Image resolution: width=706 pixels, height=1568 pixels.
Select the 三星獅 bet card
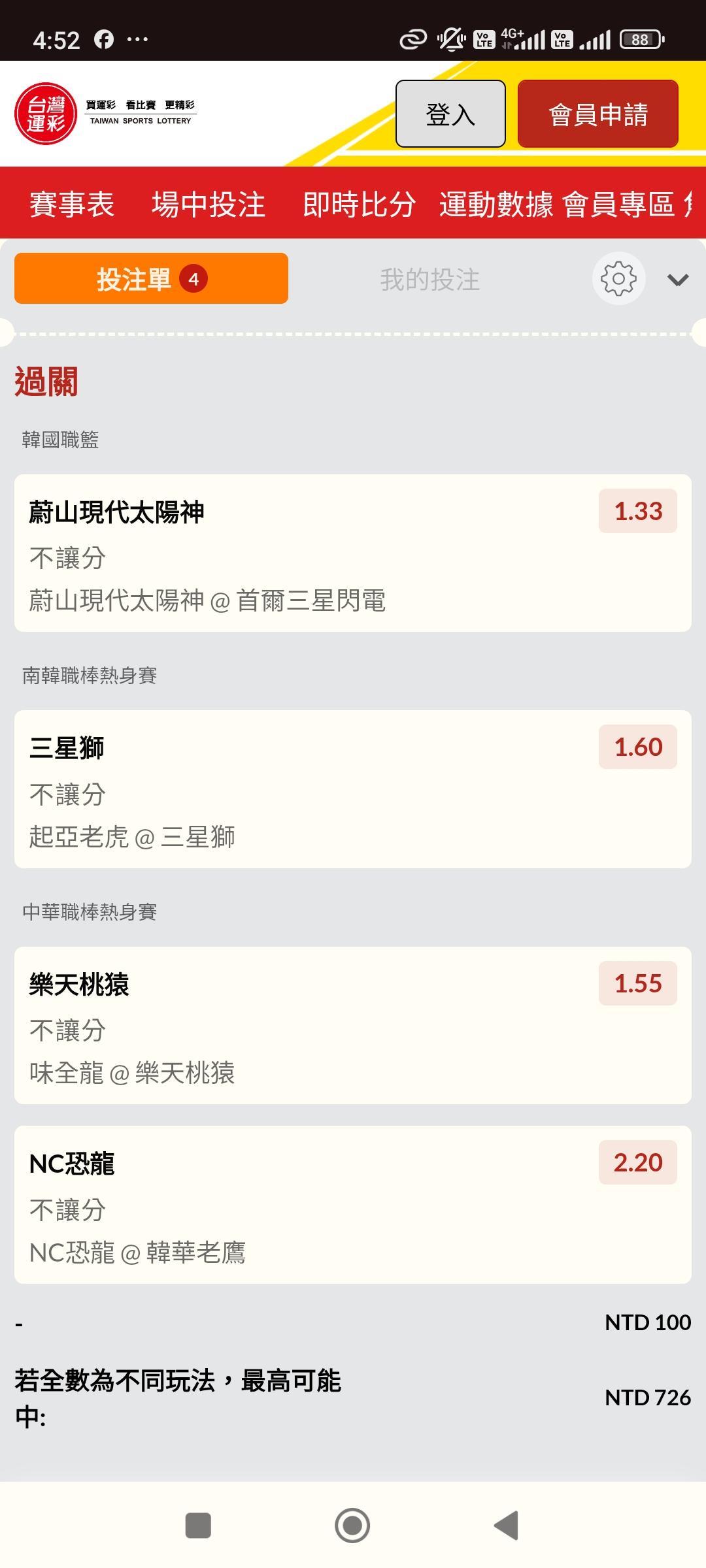point(352,789)
